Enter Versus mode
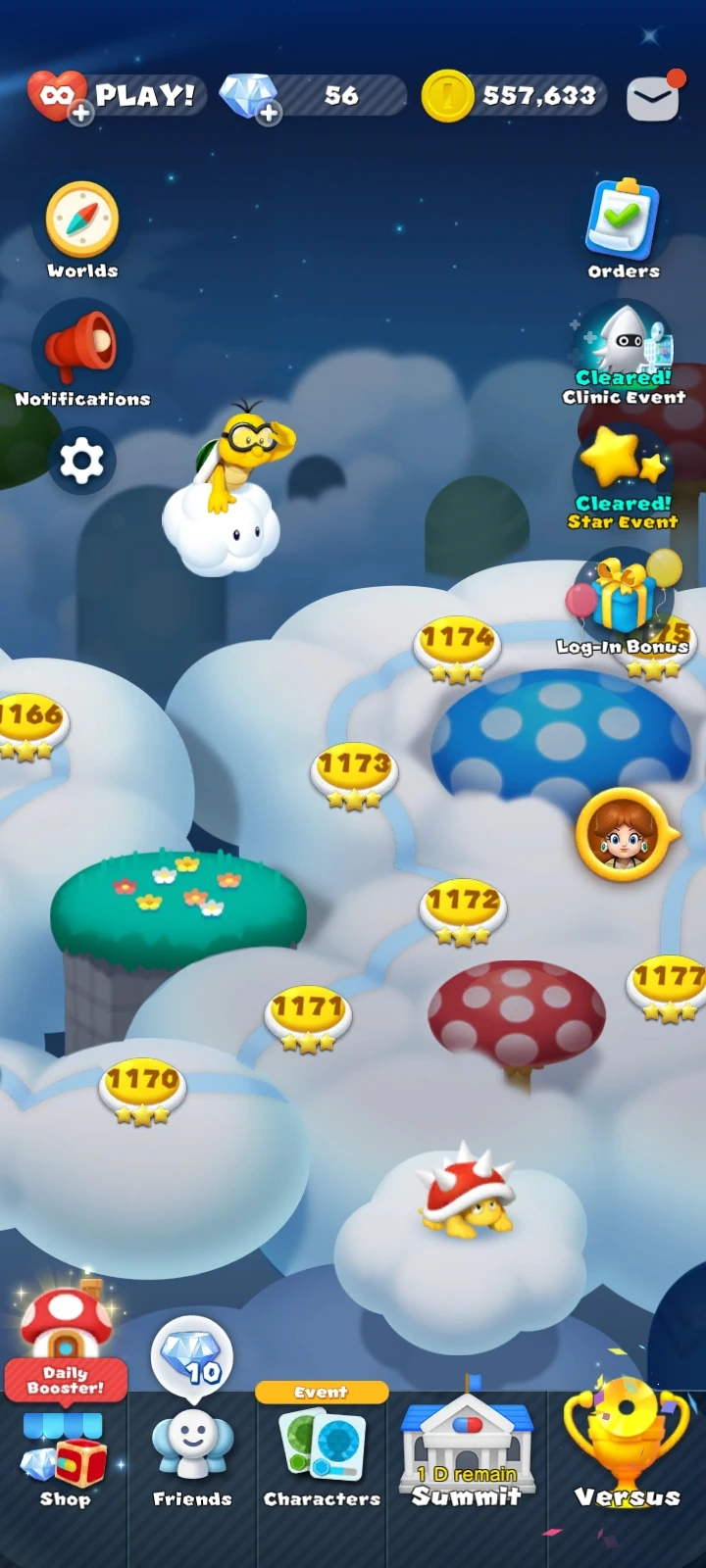This screenshot has width=706, height=1568. (x=628, y=1460)
